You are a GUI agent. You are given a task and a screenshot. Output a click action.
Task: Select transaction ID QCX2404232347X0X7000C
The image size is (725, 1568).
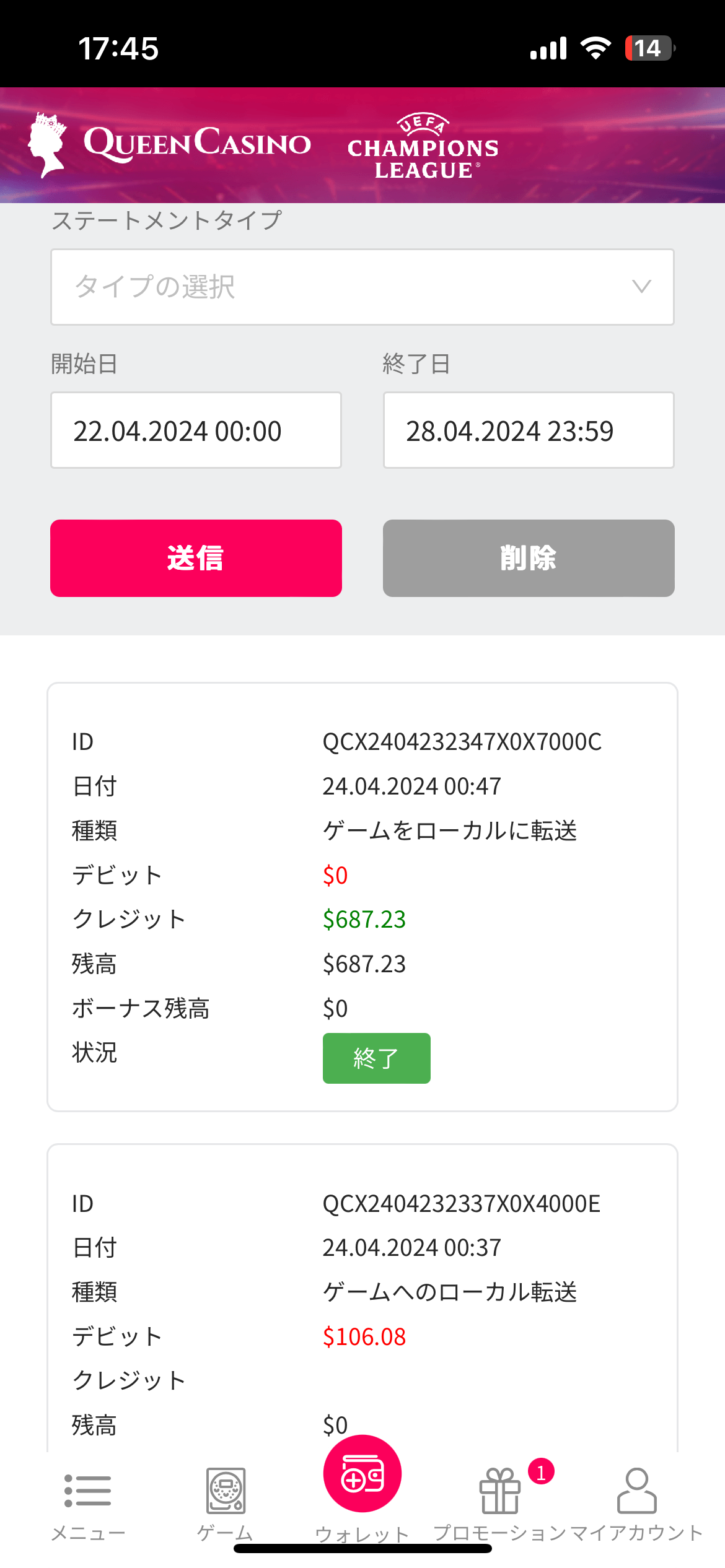pyautogui.click(x=464, y=741)
